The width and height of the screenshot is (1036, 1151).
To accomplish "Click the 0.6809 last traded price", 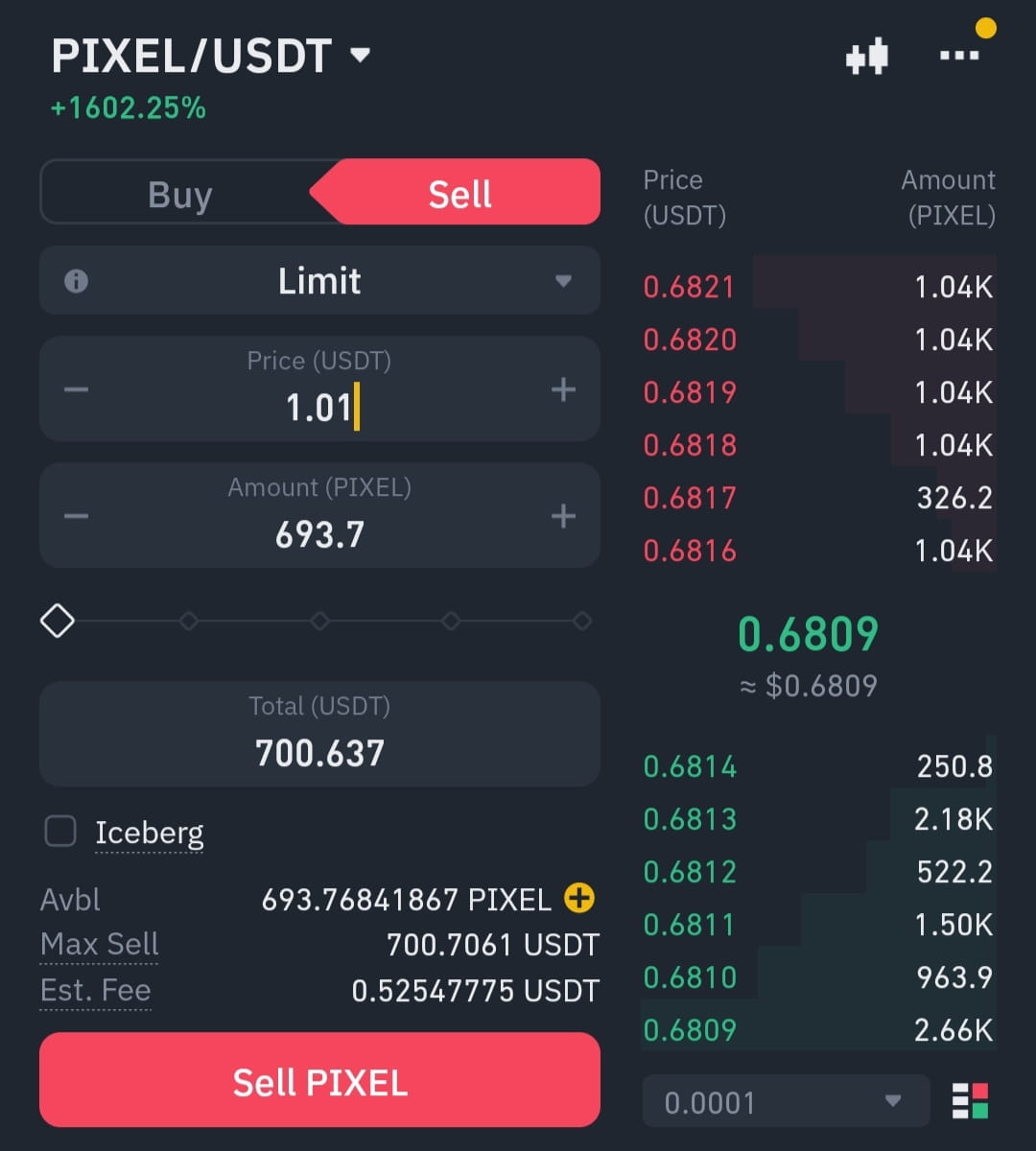I will [x=809, y=633].
